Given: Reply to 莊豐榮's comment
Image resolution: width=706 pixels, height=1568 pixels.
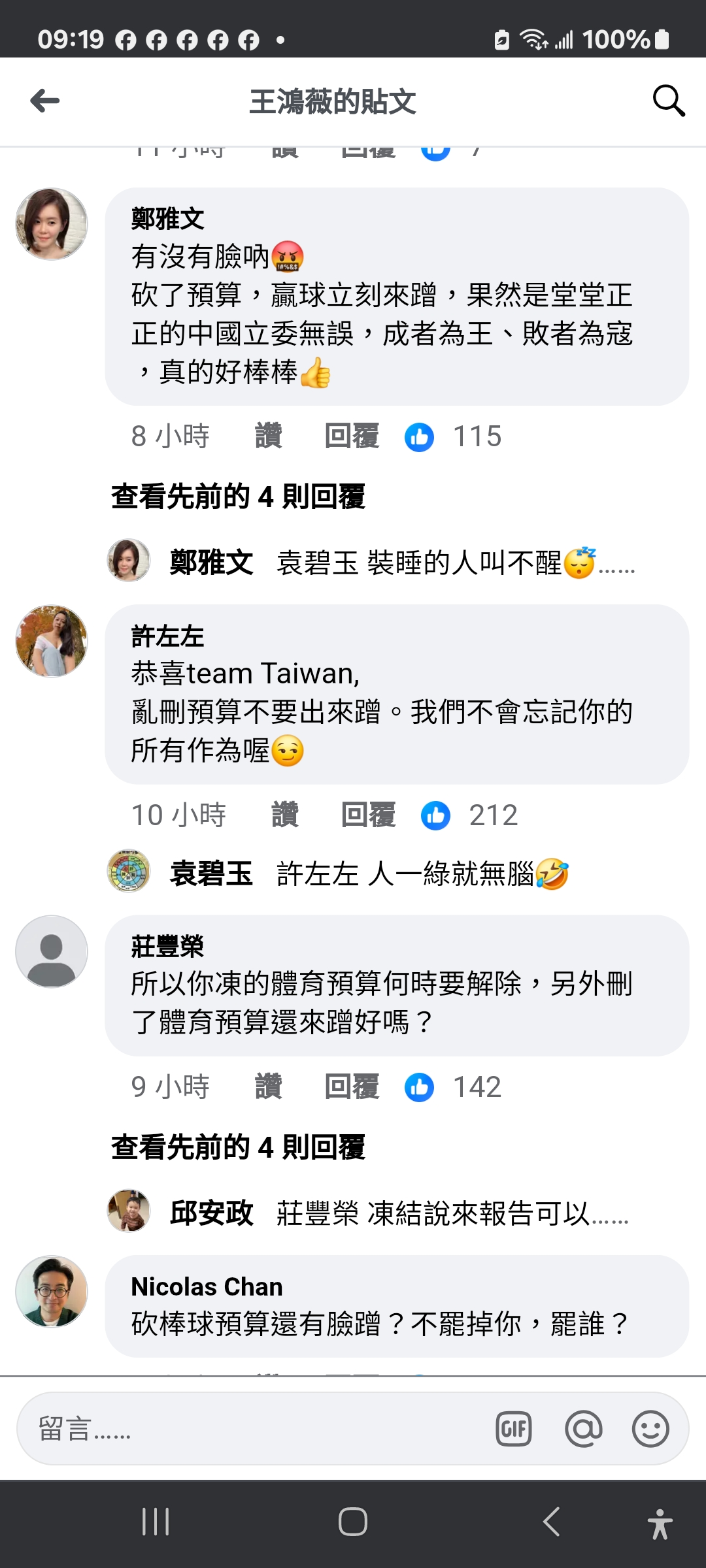Looking at the screenshot, I should (x=352, y=1087).
